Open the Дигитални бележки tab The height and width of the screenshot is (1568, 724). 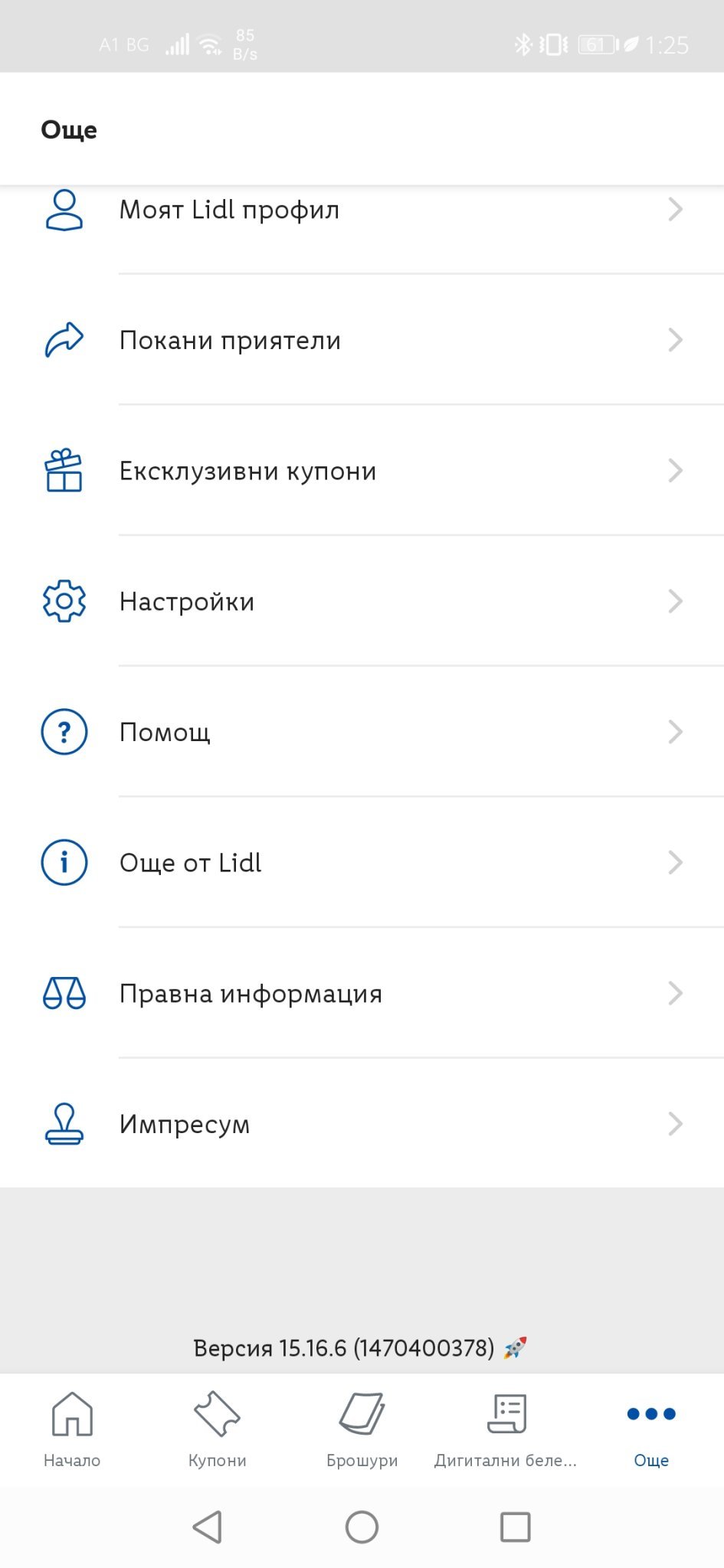click(506, 1429)
